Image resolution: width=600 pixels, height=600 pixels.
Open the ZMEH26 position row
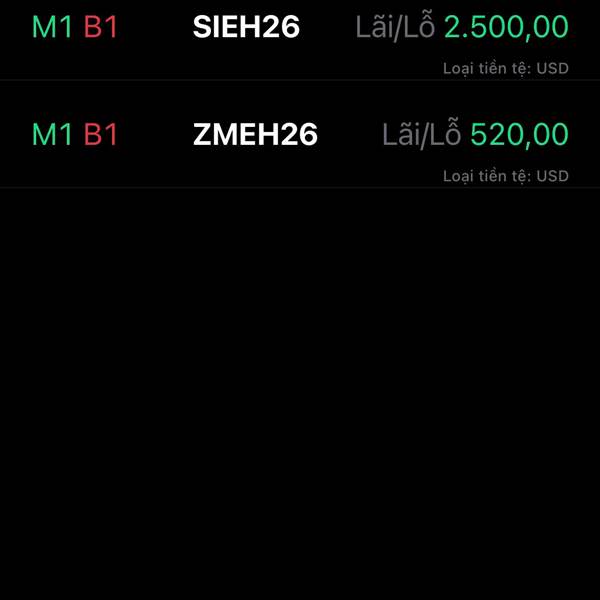pos(255,135)
